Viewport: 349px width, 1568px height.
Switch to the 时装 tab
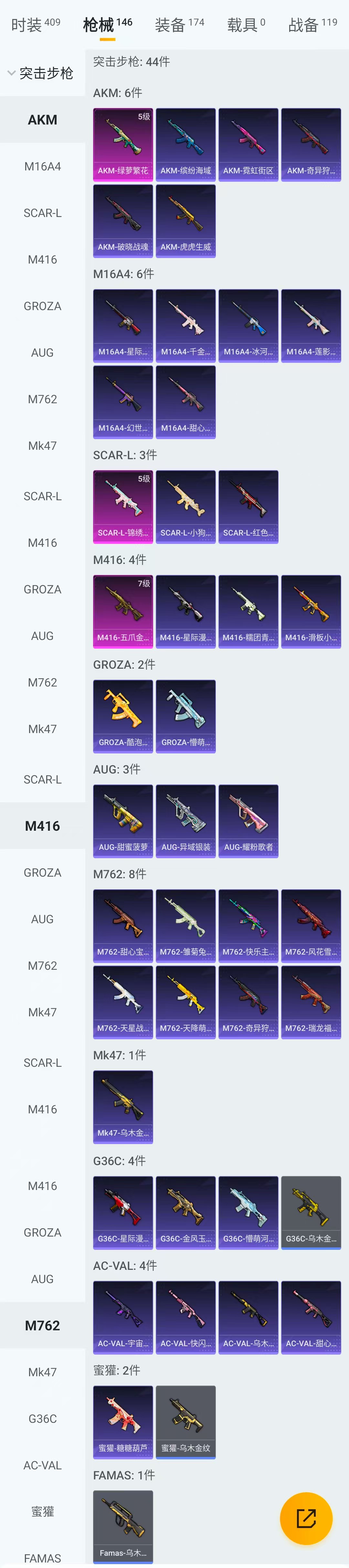(x=35, y=24)
